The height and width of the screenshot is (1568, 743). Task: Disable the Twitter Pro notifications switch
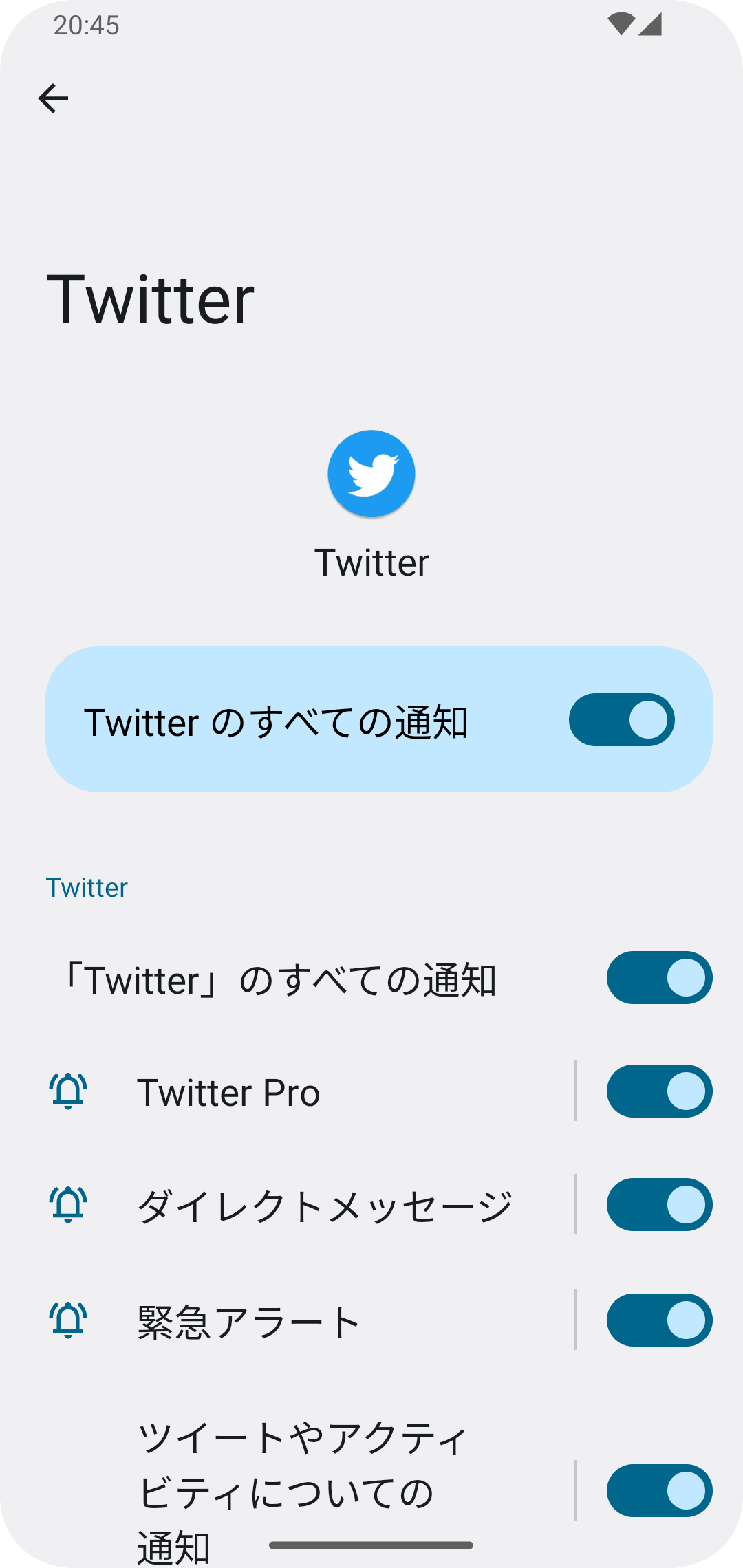click(659, 1091)
